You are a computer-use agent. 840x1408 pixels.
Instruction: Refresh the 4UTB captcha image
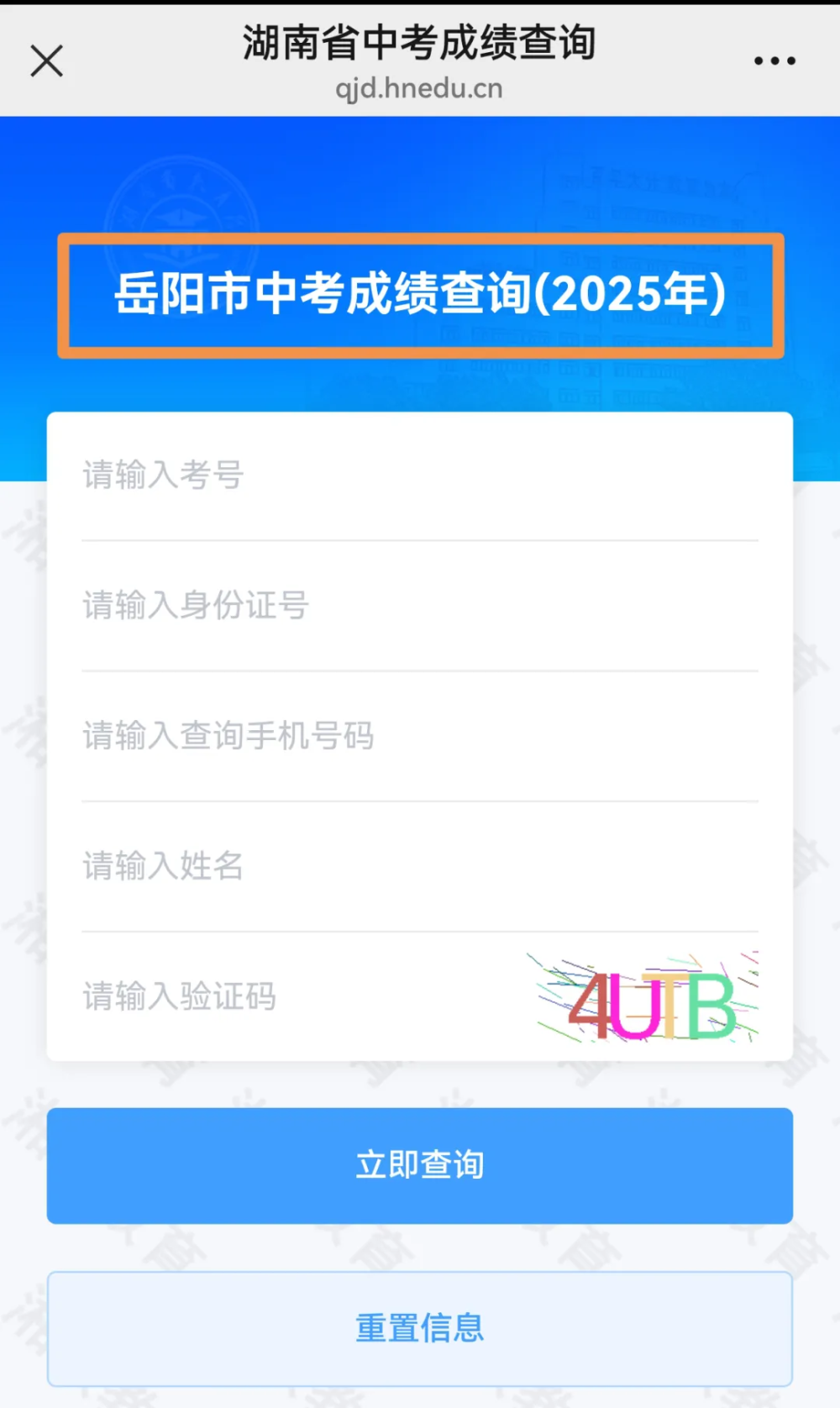pos(648,998)
